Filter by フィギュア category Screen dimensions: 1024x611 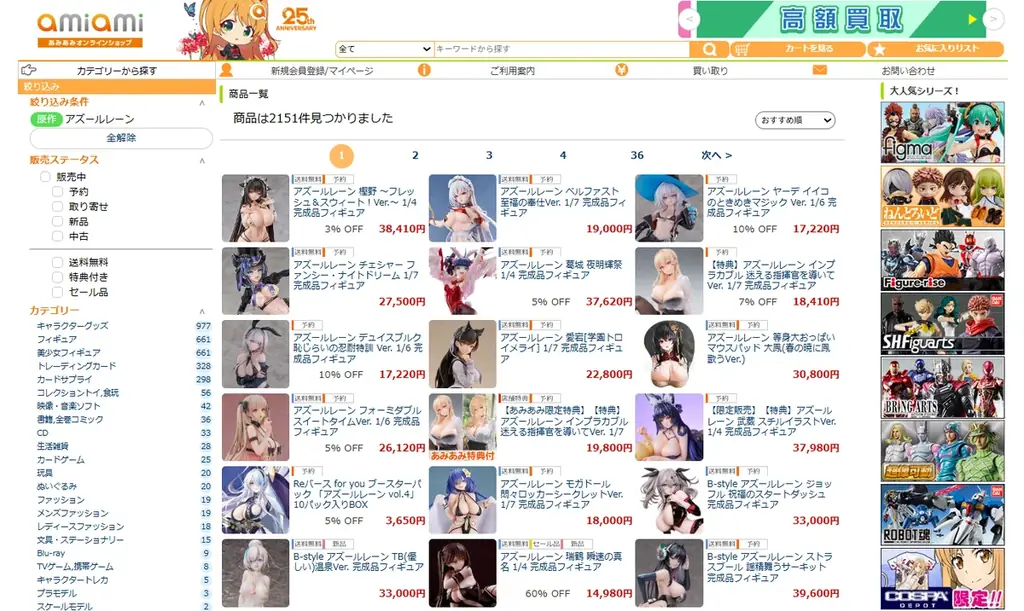pyautogui.click(x=57, y=340)
